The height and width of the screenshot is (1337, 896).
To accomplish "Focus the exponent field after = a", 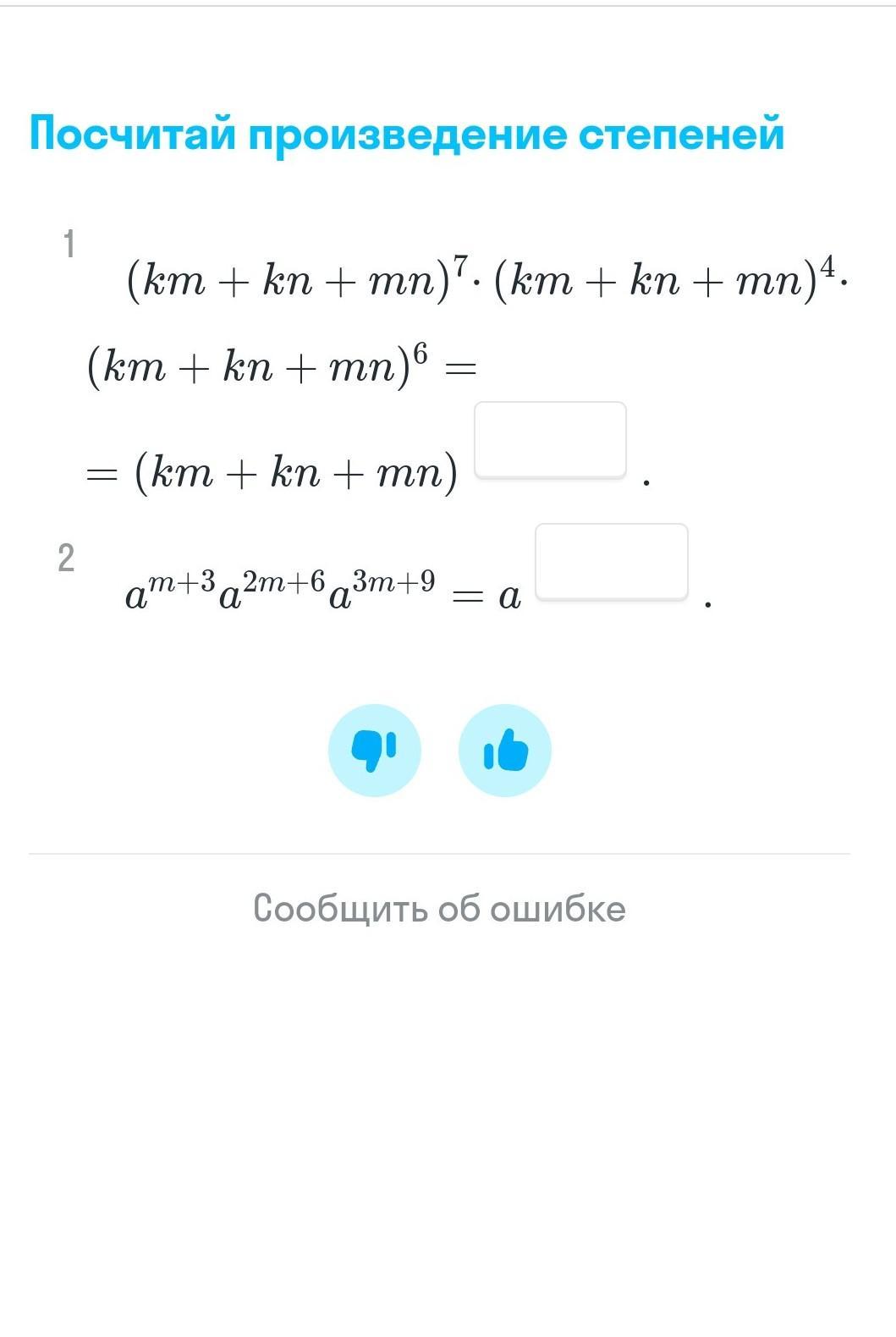I will pyautogui.click(x=612, y=562).
